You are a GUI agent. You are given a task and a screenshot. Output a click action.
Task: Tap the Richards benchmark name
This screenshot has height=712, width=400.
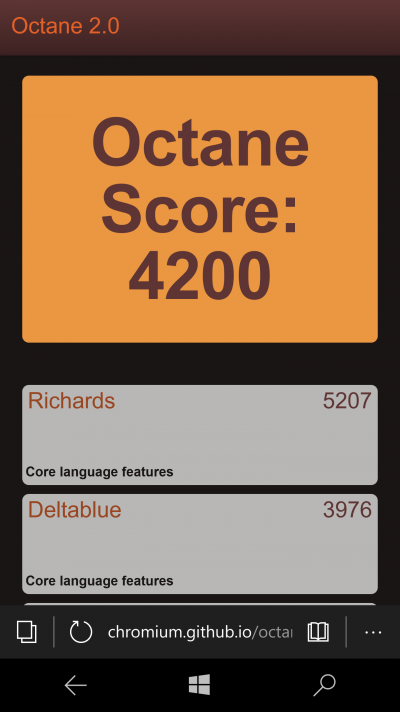71,400
